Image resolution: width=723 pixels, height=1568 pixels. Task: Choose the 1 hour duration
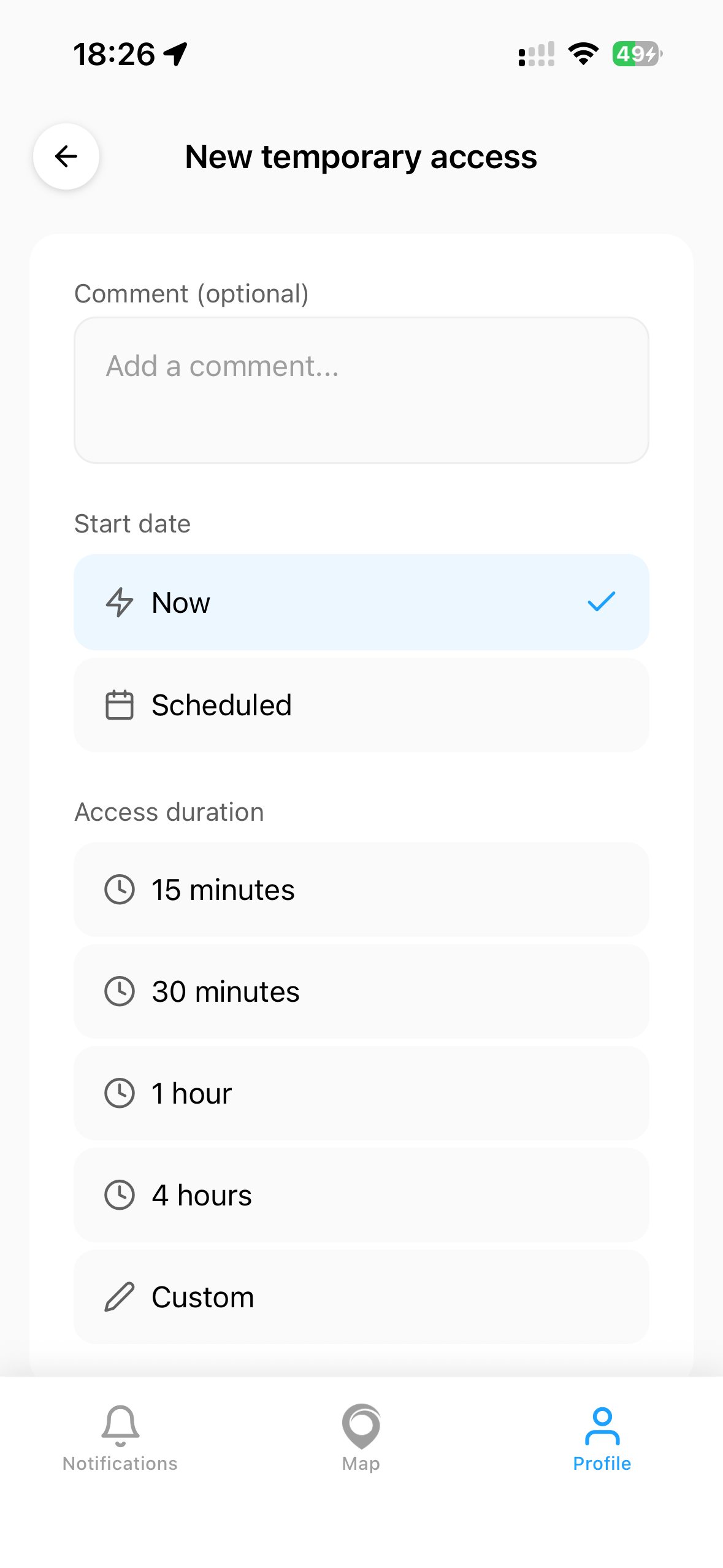click(x=361, y=1093)
